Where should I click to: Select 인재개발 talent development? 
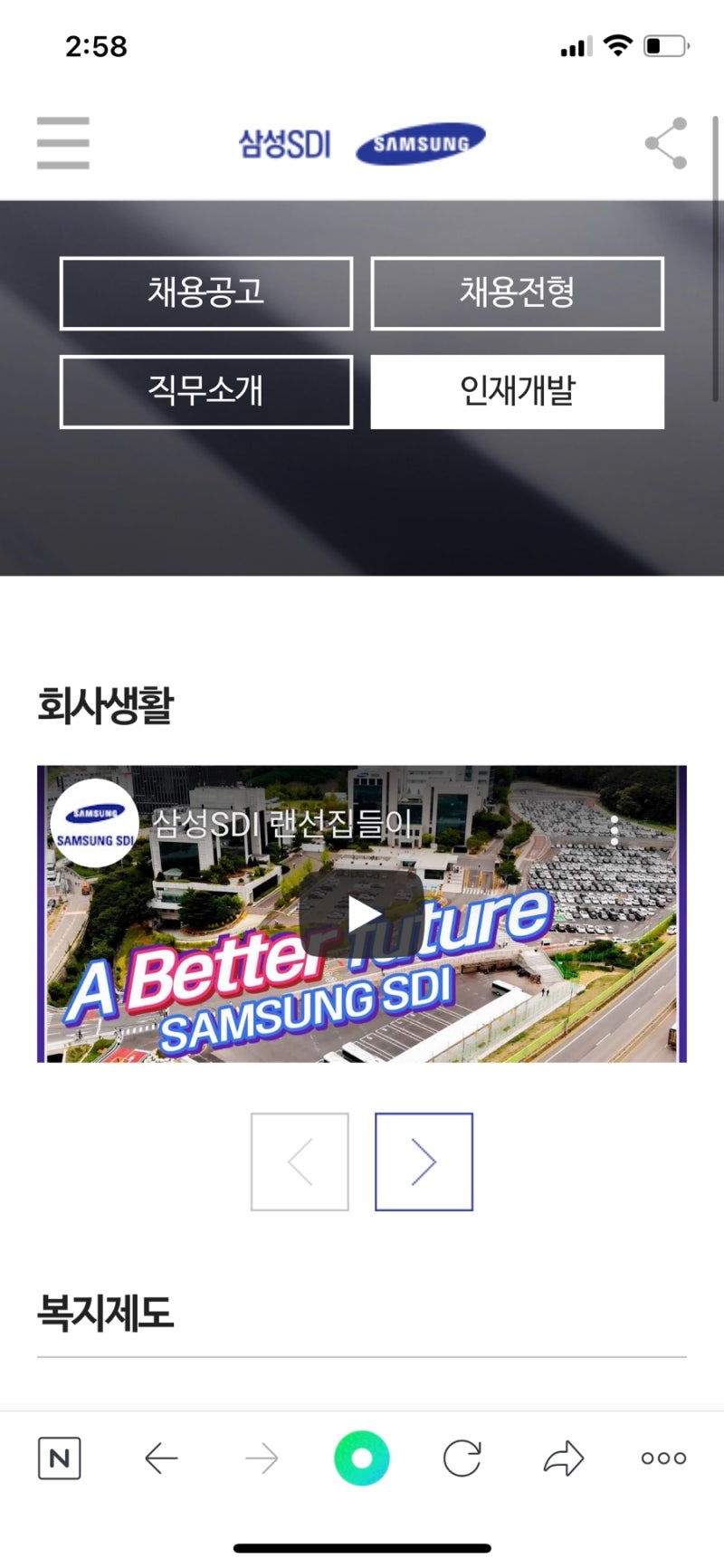[x=517, y=391]
